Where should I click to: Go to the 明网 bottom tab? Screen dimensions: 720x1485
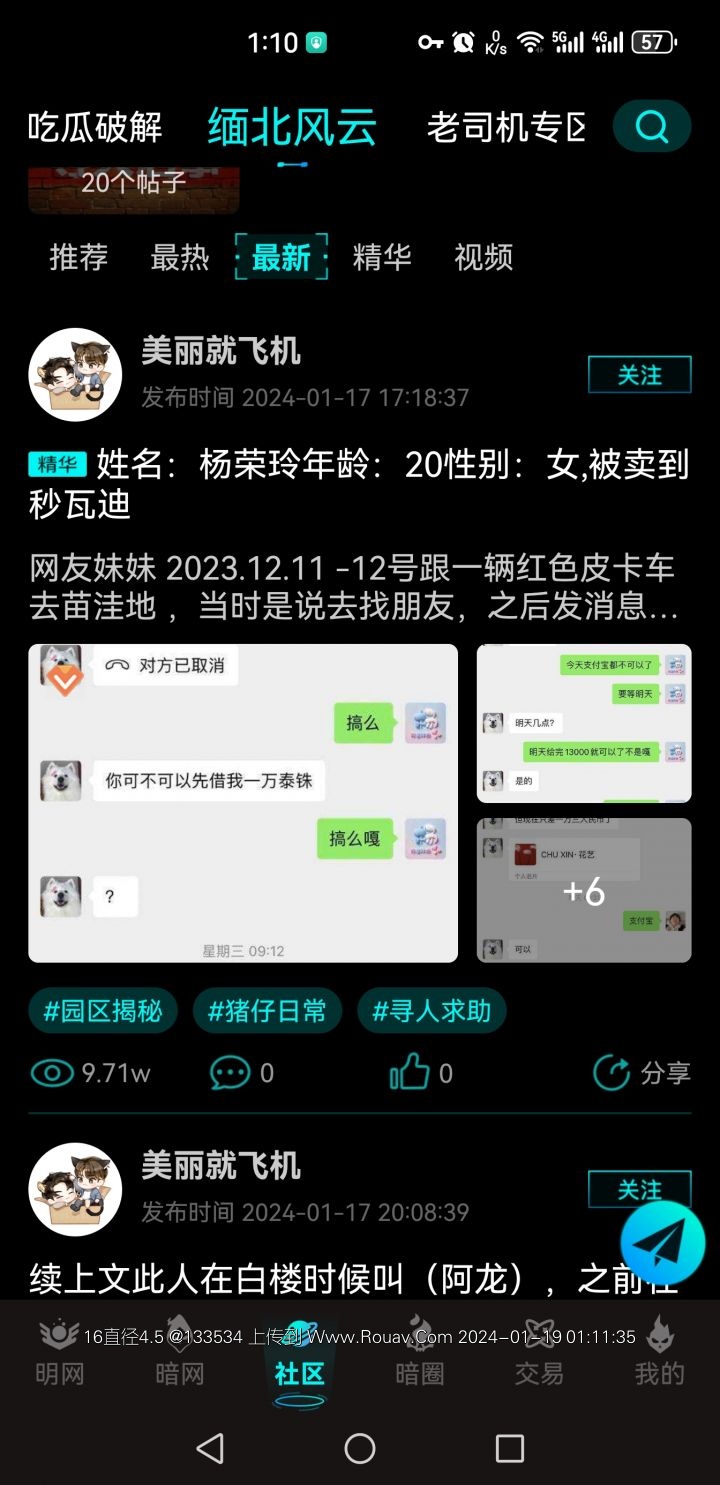tap(60, 1354)
